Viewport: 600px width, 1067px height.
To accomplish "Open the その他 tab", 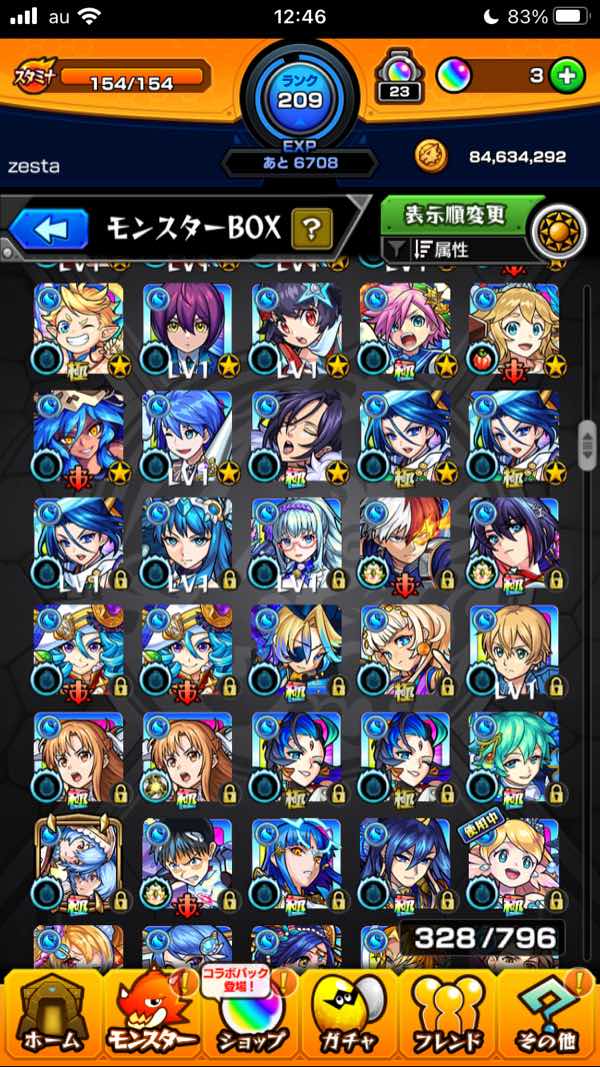I will pyautogui.click(x=547, y=1016).
